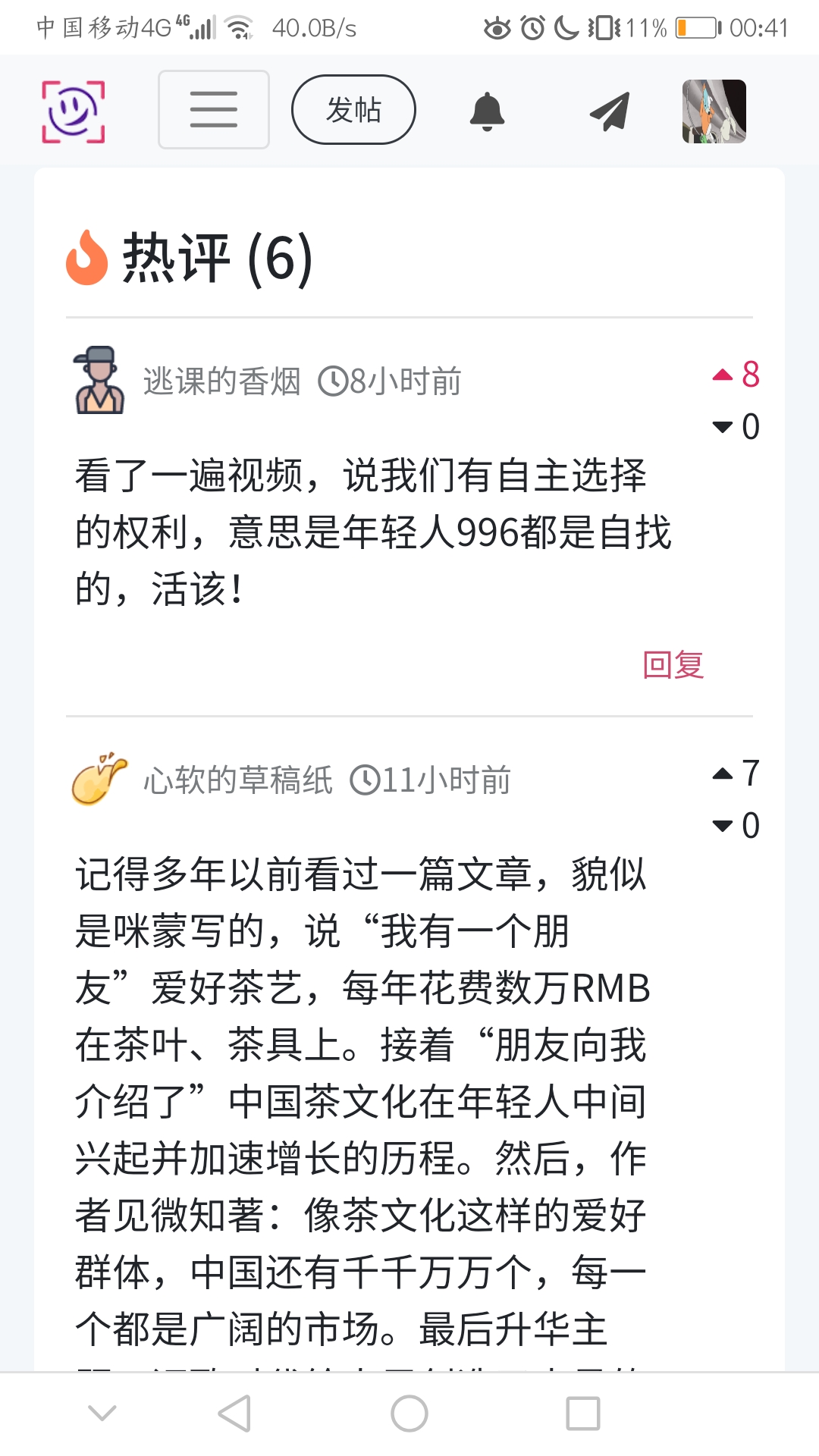View 逃课的香烟's profile

point(221,381)
